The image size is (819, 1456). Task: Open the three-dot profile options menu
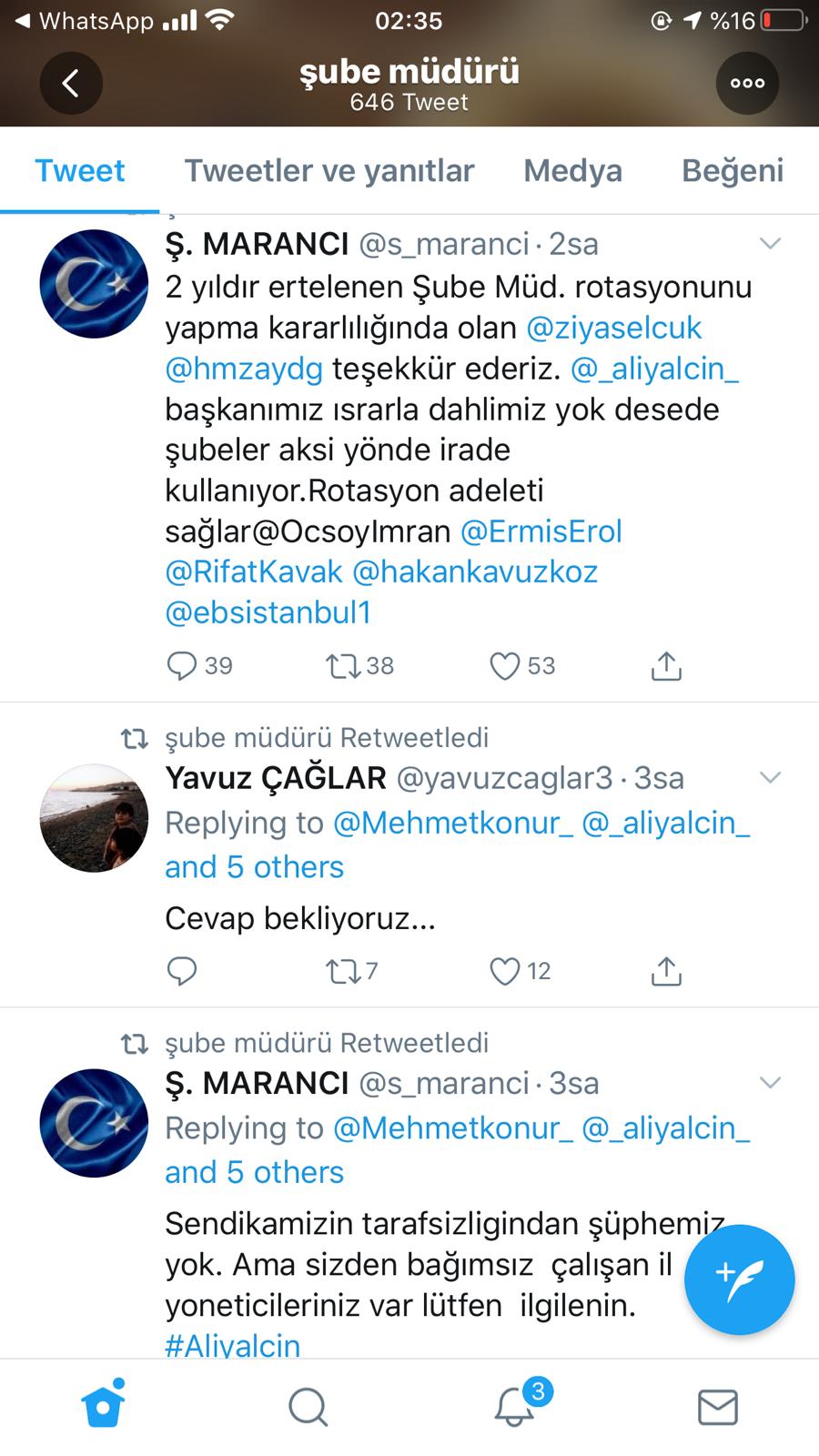(747, 84)
